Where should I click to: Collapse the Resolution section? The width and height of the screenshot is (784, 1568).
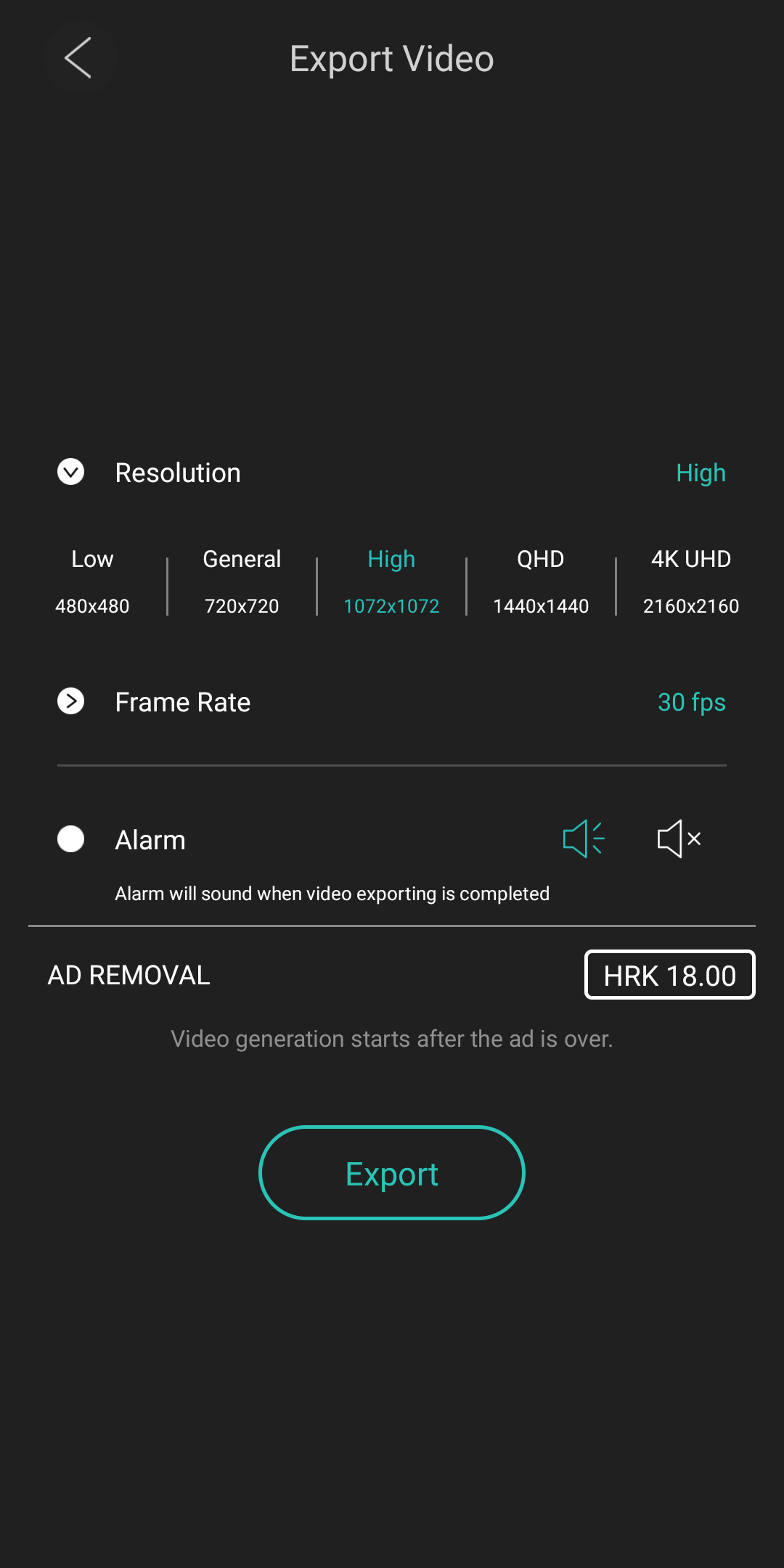point(71,473)
